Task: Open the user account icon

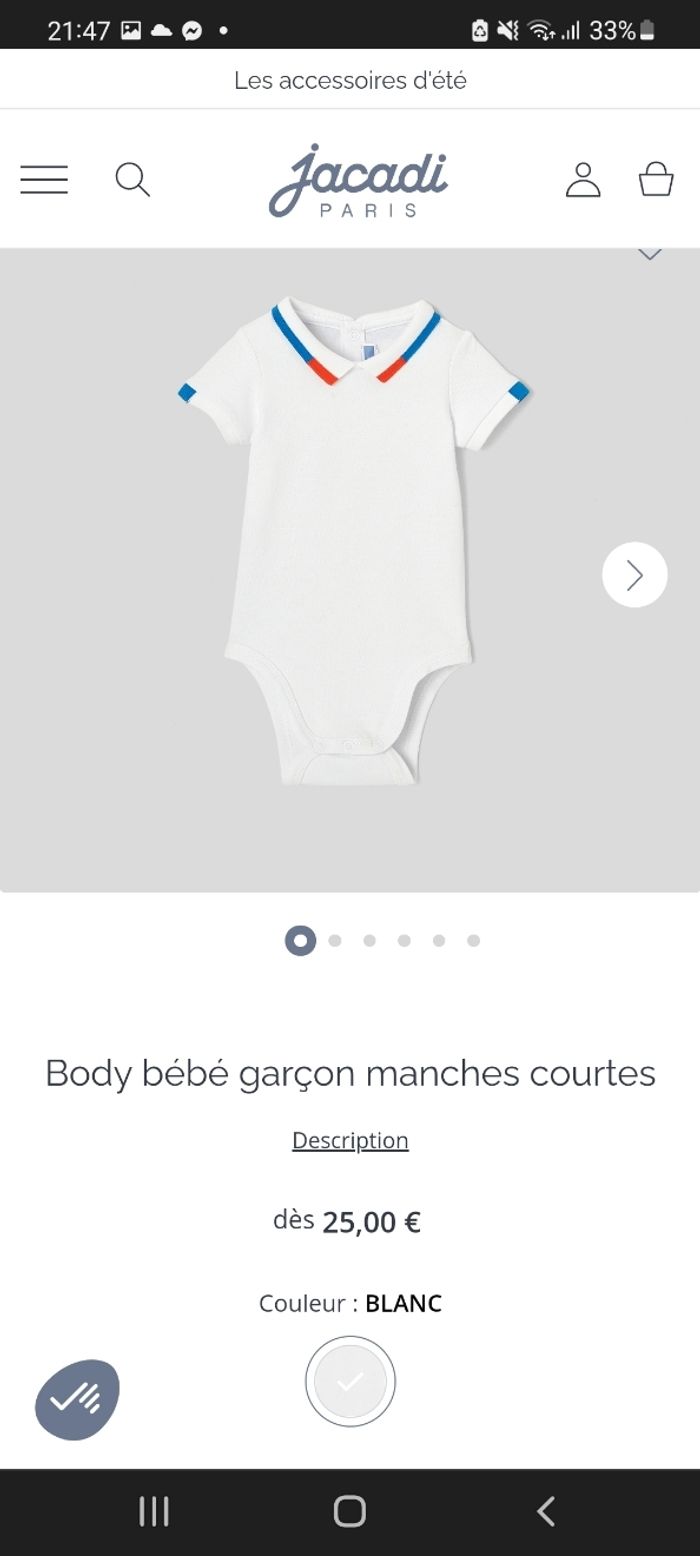Action: [x=583, y=180]
